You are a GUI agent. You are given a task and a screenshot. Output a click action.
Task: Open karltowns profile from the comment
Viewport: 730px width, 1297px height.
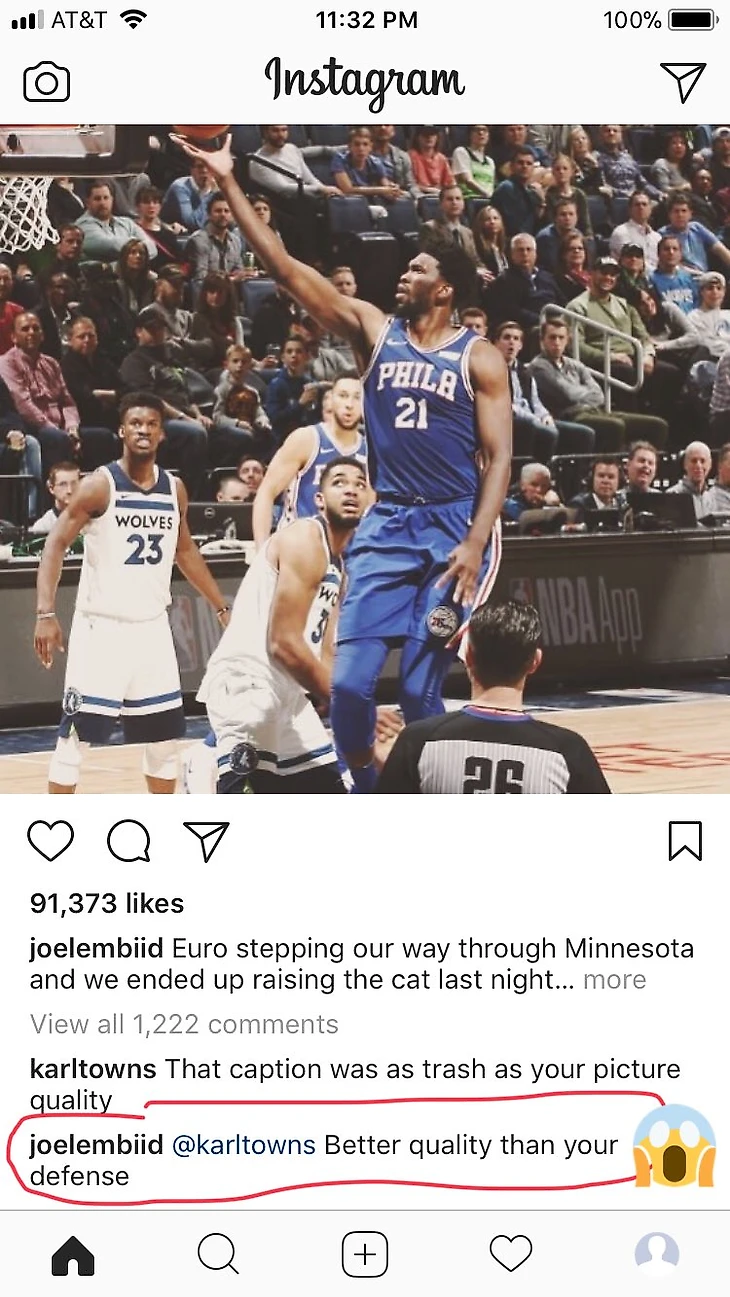(x=93, y=1068)
